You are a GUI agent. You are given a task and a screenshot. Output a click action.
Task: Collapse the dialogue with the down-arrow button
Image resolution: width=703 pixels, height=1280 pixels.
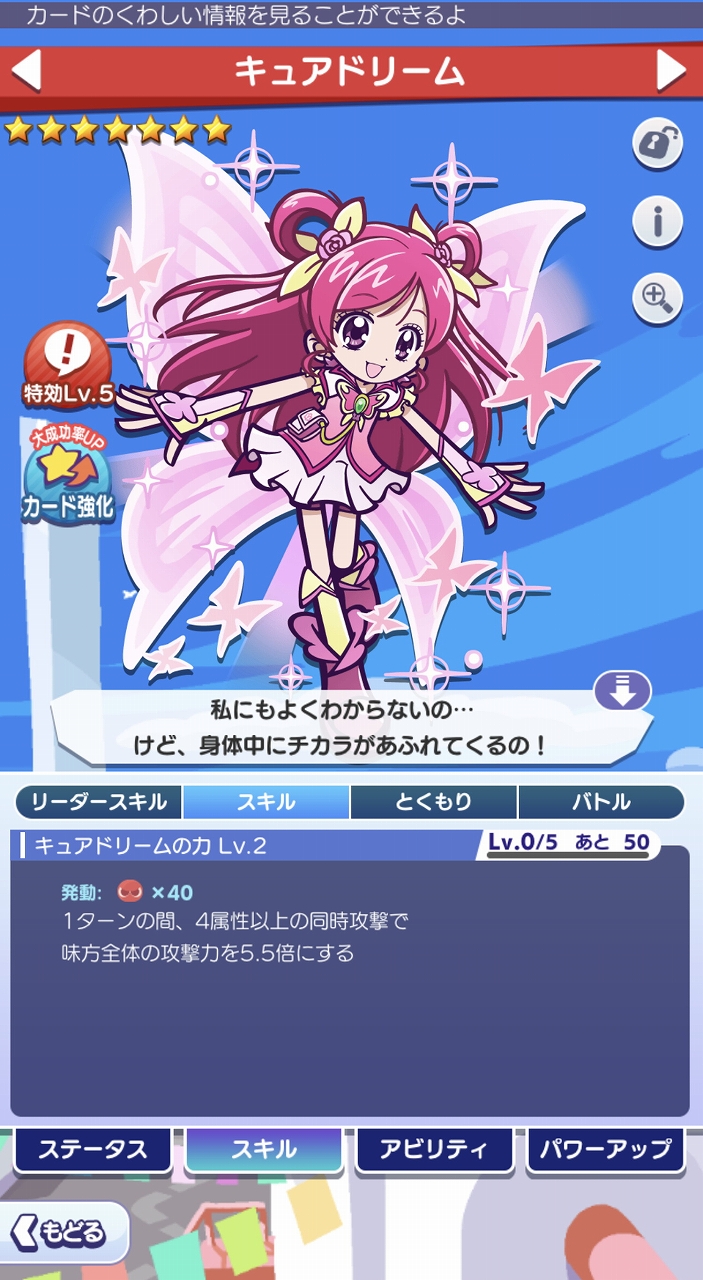tap(622, 691)
